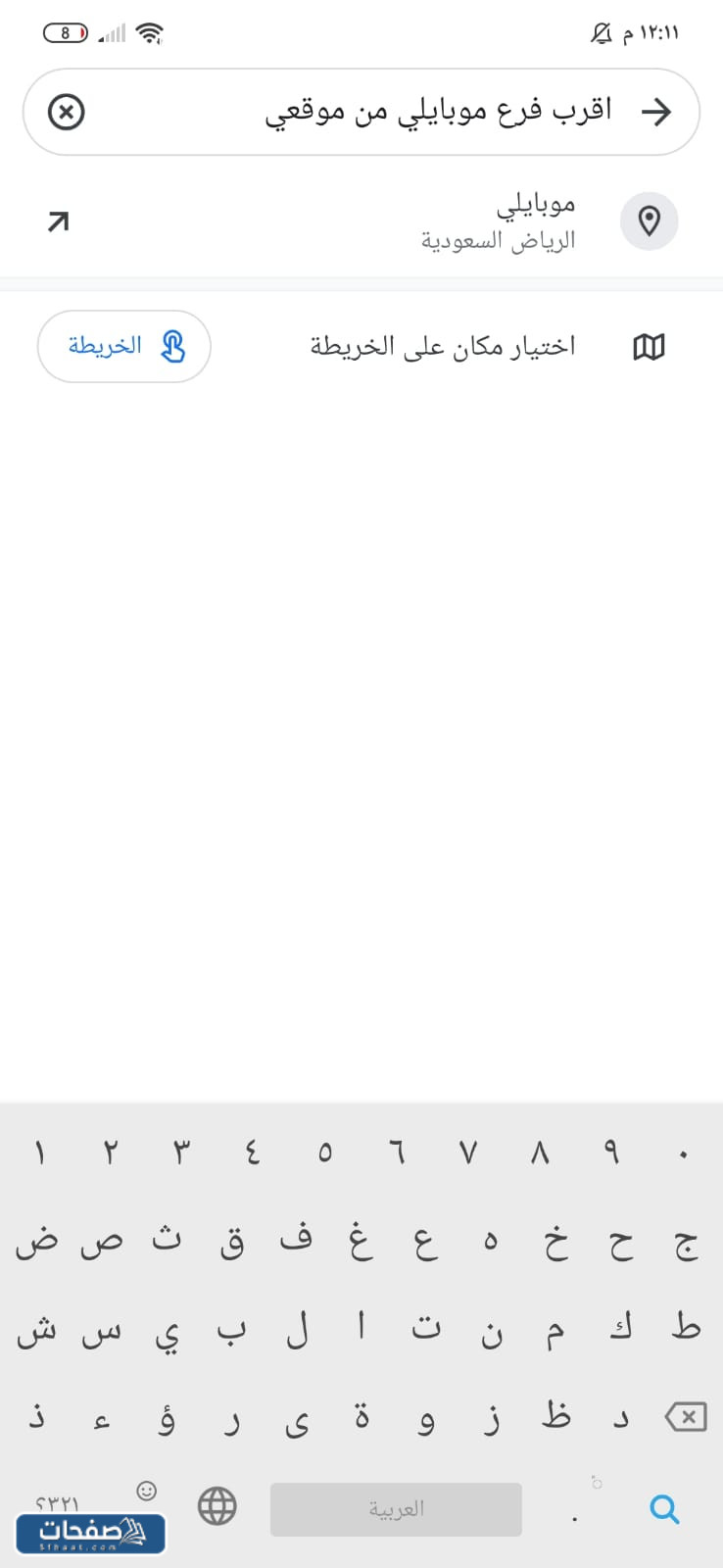The image size is (723, 1568).
Task: Switch keyboard language with globe key
Action: 217,1506
